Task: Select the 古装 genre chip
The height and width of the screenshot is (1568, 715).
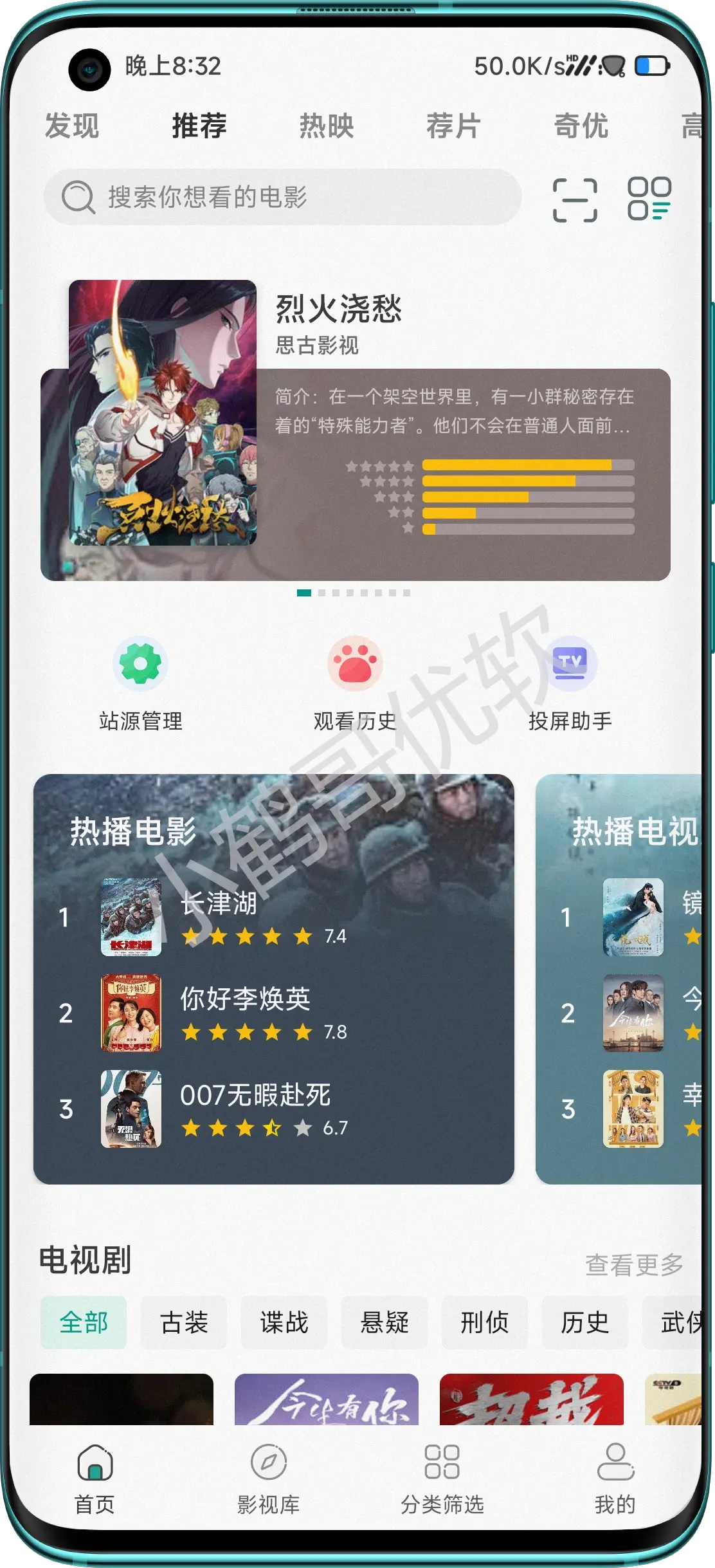Action: pyautogui.click(x=184, y=1322)
